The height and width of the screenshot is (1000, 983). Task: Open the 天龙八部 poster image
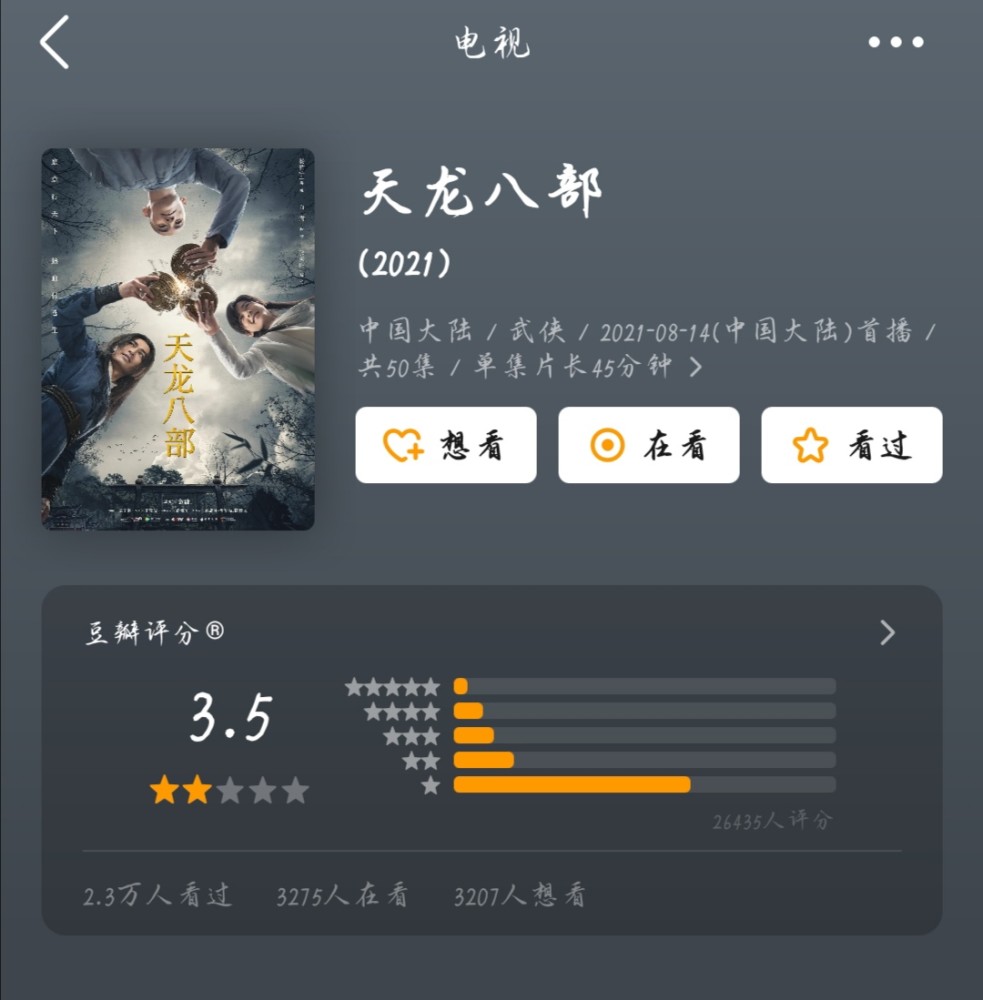[x=178, y=339]
